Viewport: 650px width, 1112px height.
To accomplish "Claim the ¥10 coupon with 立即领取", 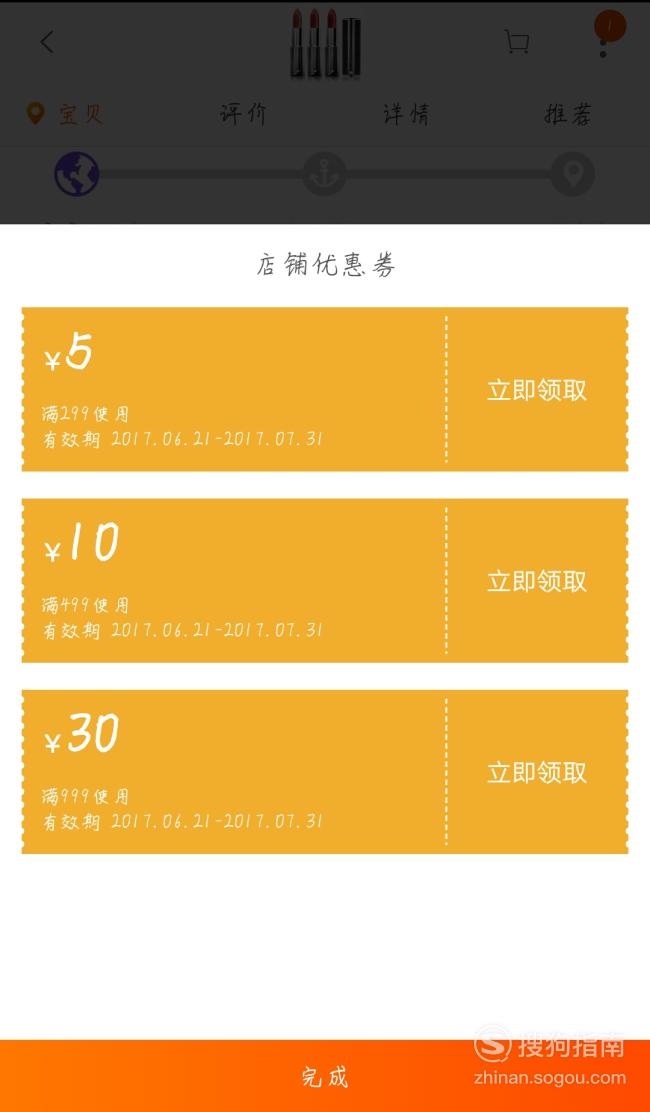I will coord(537,582).
